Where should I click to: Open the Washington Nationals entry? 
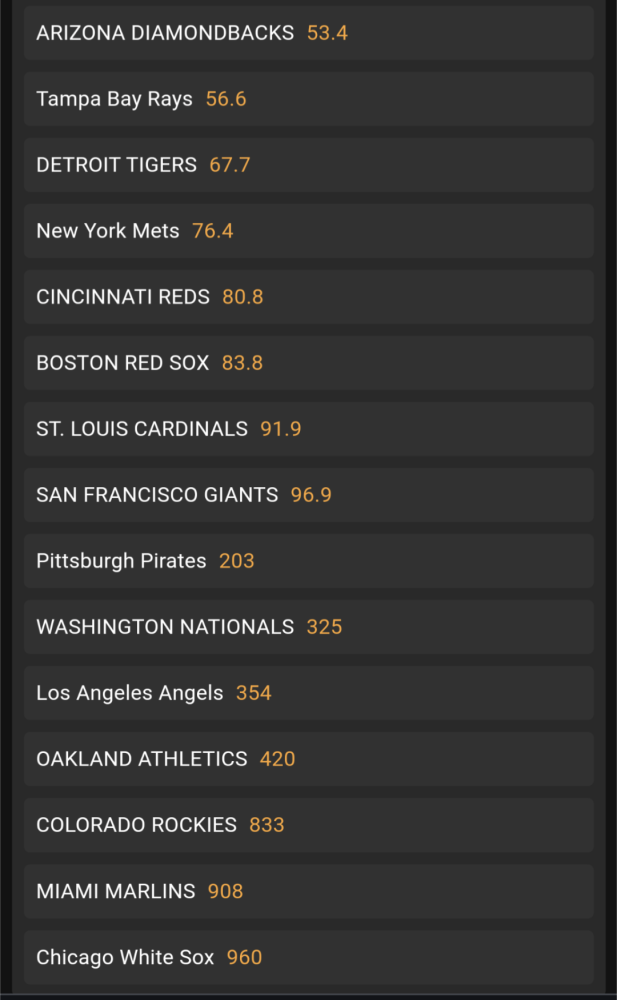click(309, 627)
